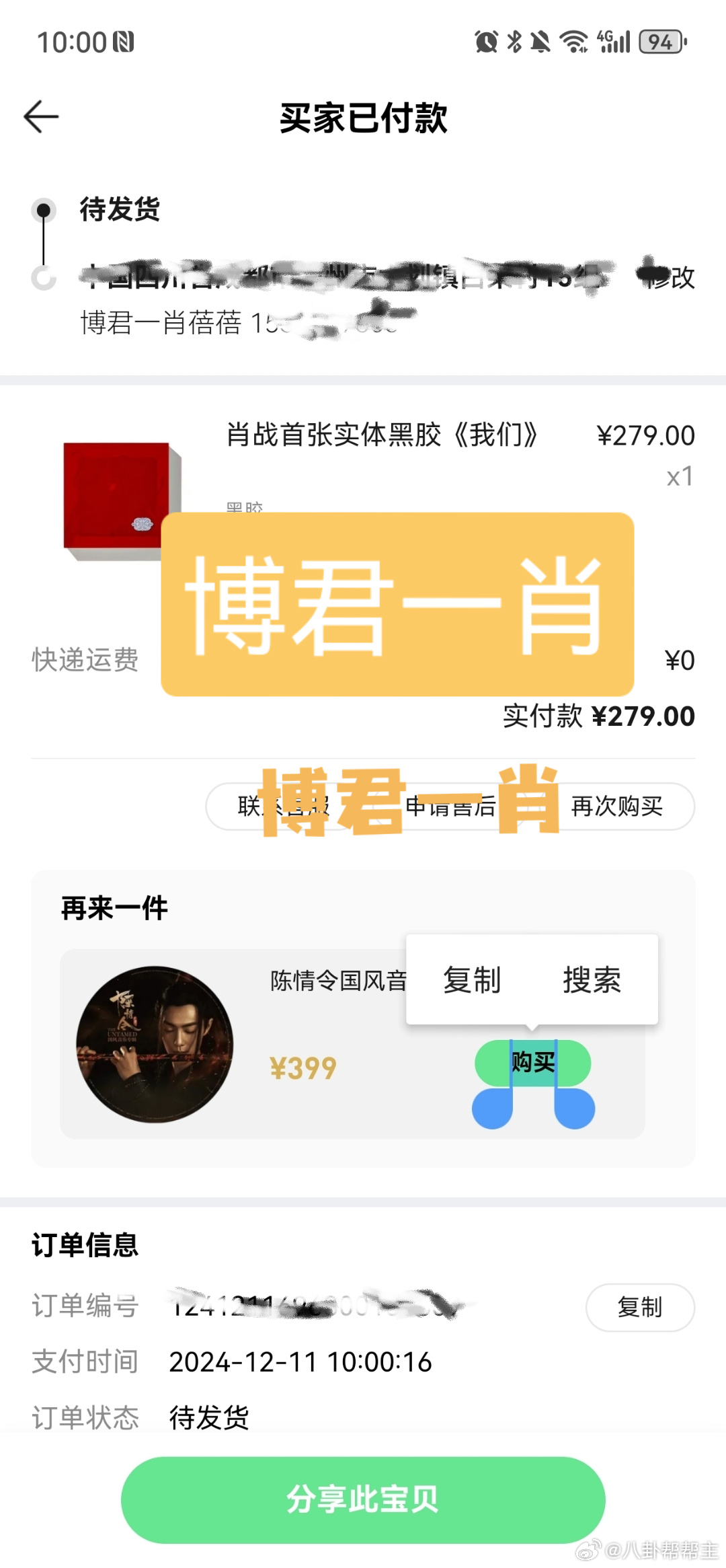Select the 待发货 step indicator dot

tap(45, 211)
